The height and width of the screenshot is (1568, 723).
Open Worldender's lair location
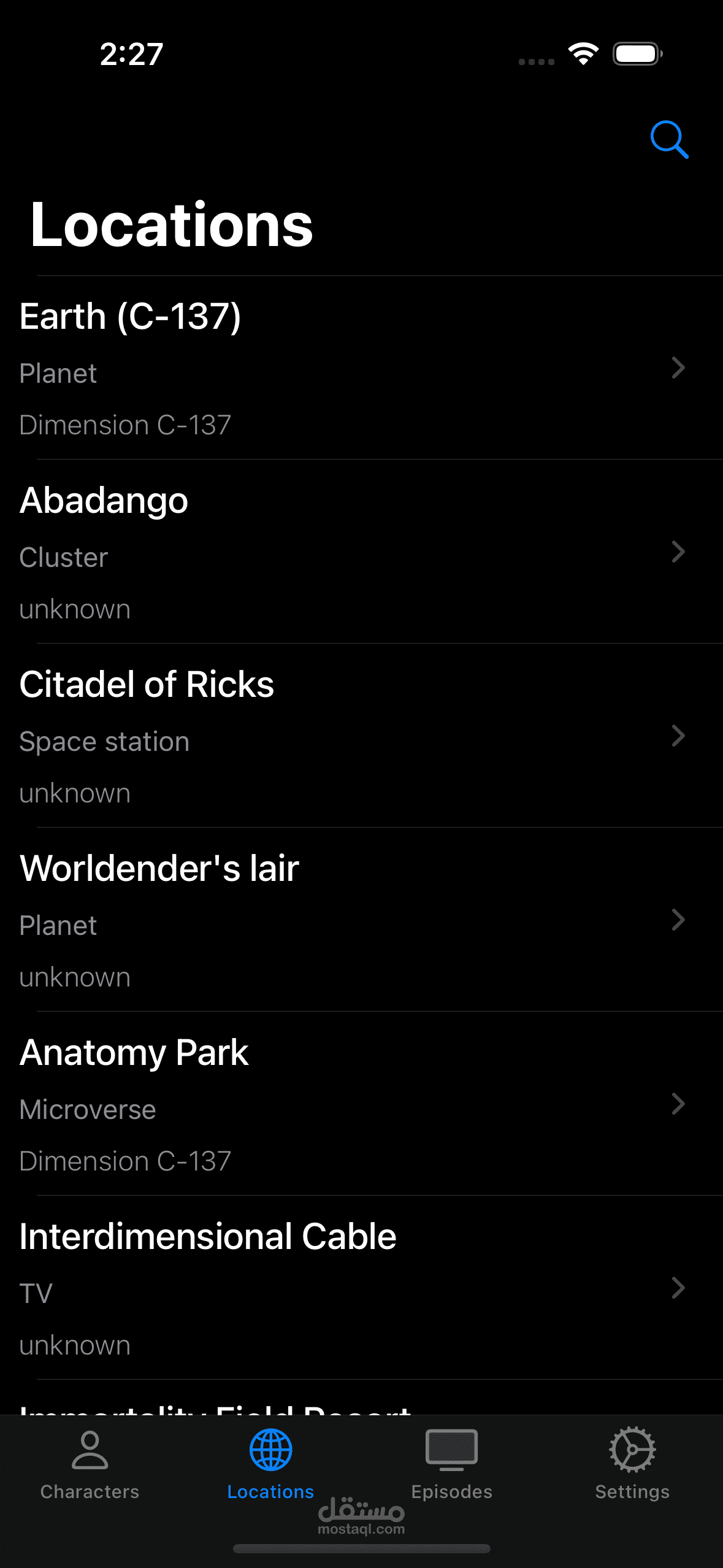pos(361,920)
